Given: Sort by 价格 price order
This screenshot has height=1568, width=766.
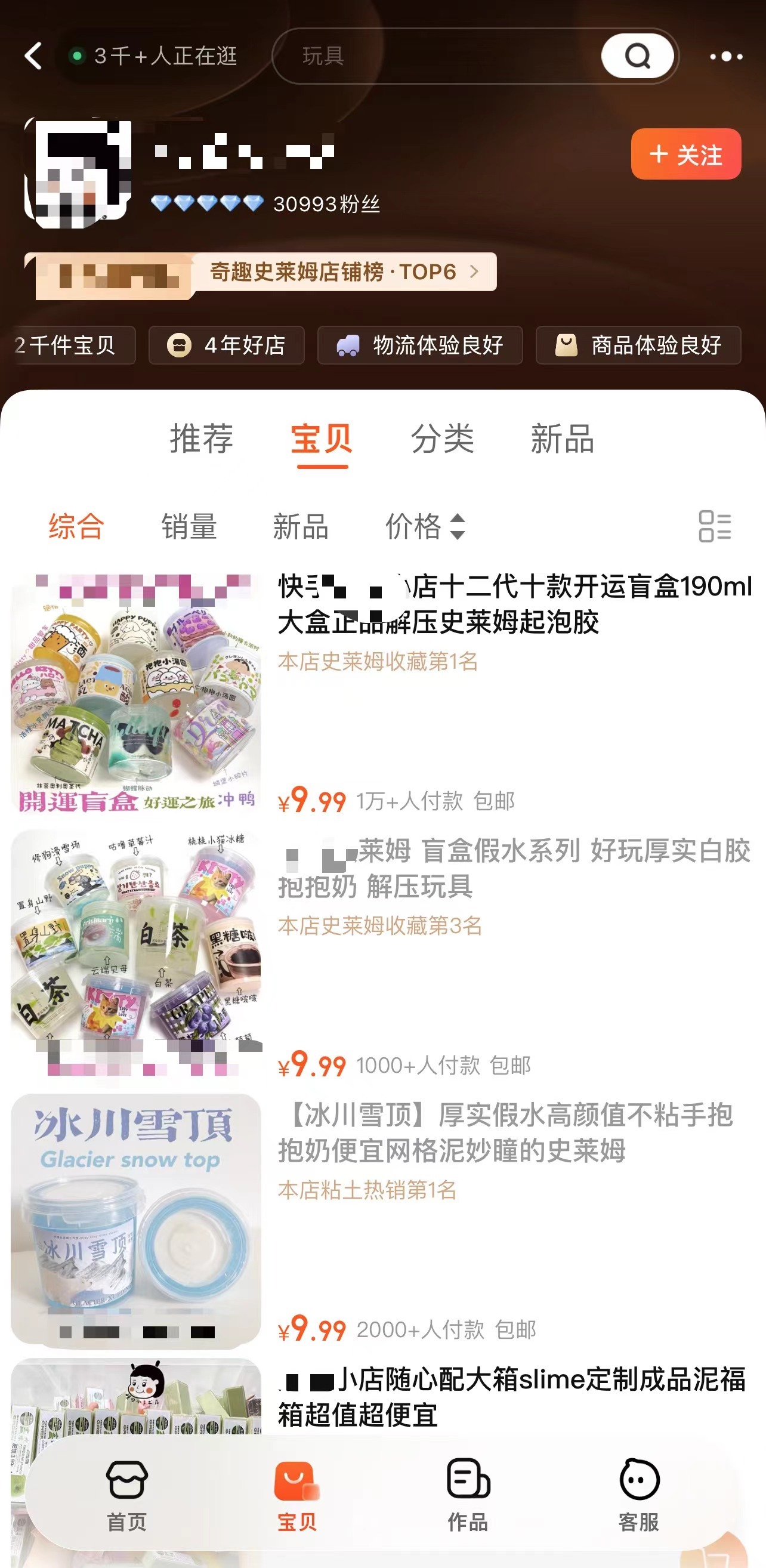Looking at the screenshot, I should [x=425, y=526].
